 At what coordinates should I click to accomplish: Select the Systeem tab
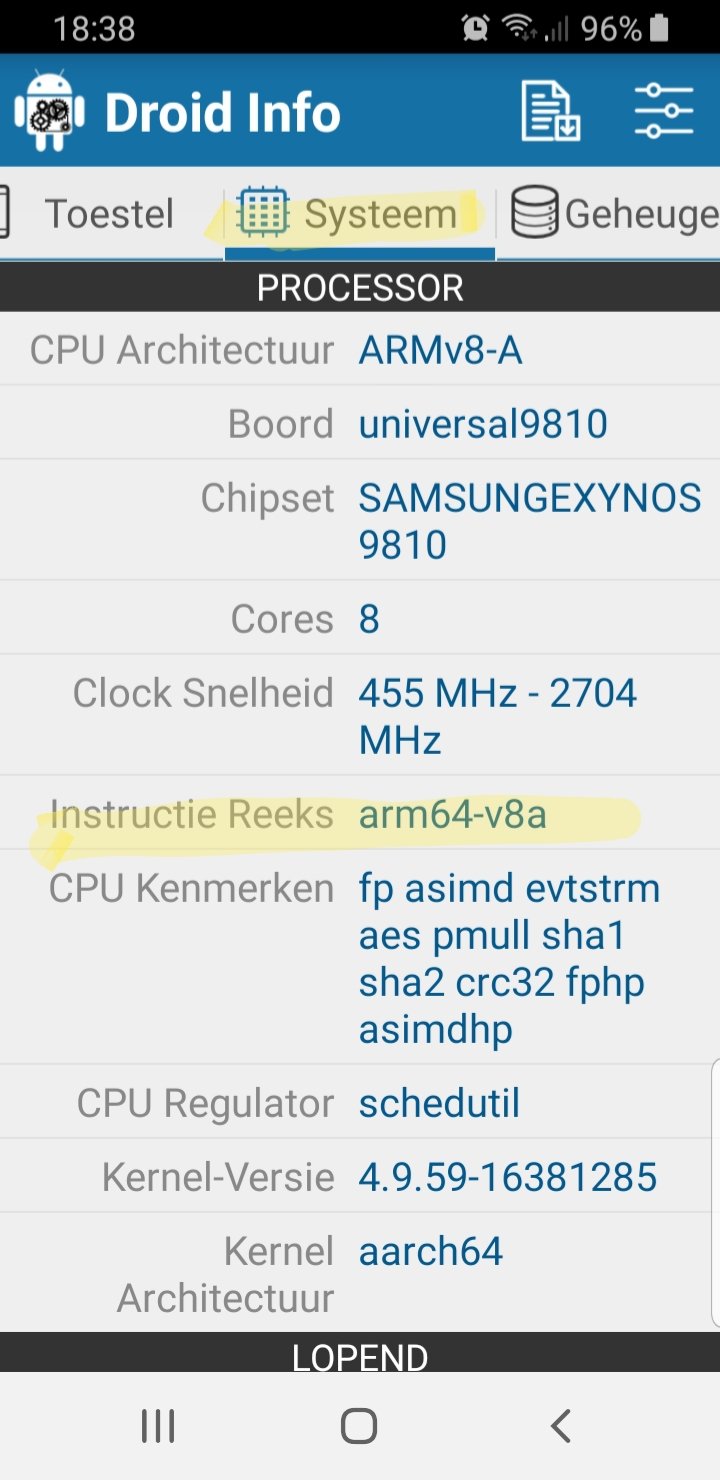[360, 214]
